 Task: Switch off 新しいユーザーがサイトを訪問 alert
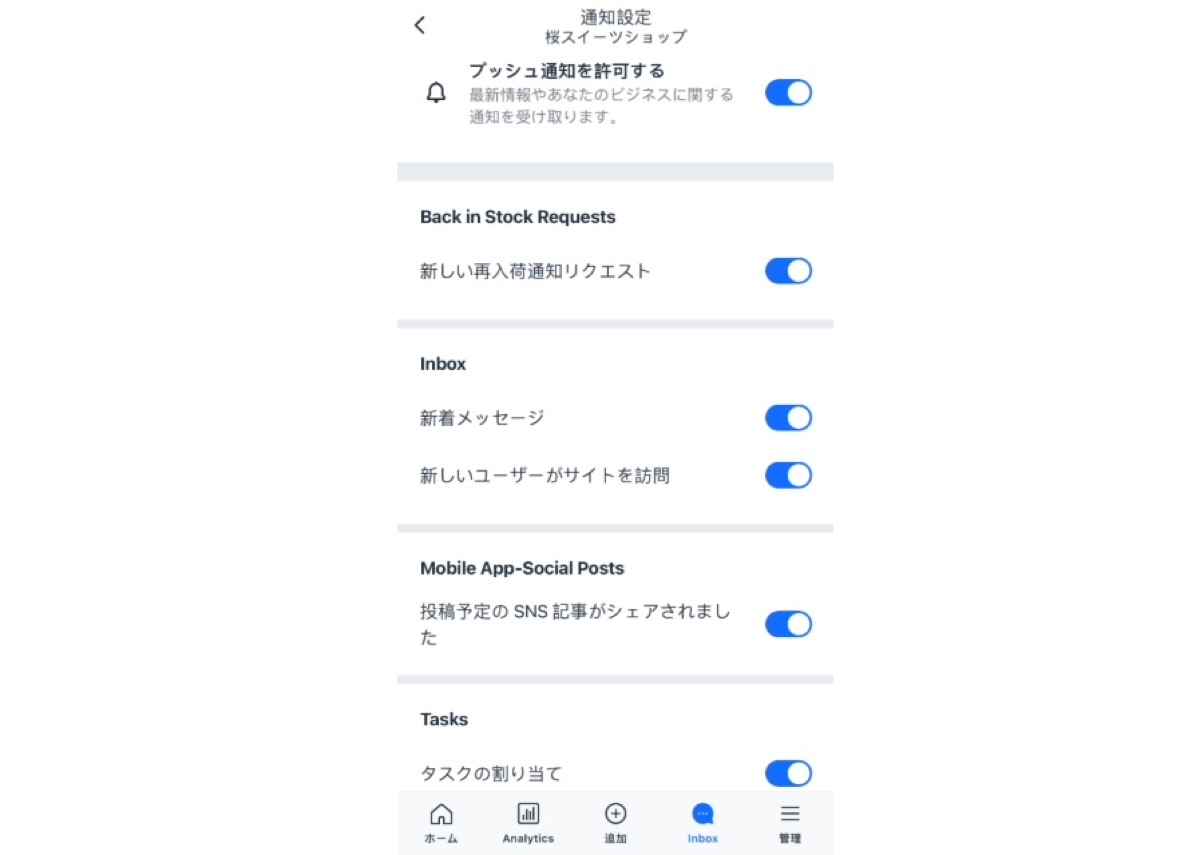tap(788, 475)
